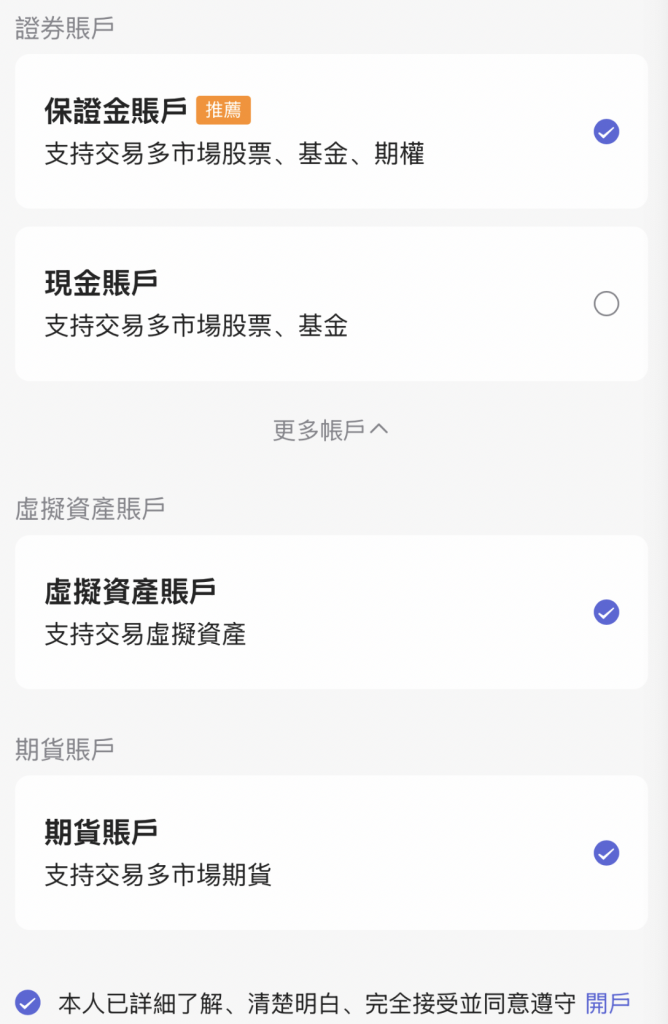Image resolution: width=668 pixels, height=1024 pixels.
Task: Open the 開戶 agreement link
Action: tap(608, 1003)
